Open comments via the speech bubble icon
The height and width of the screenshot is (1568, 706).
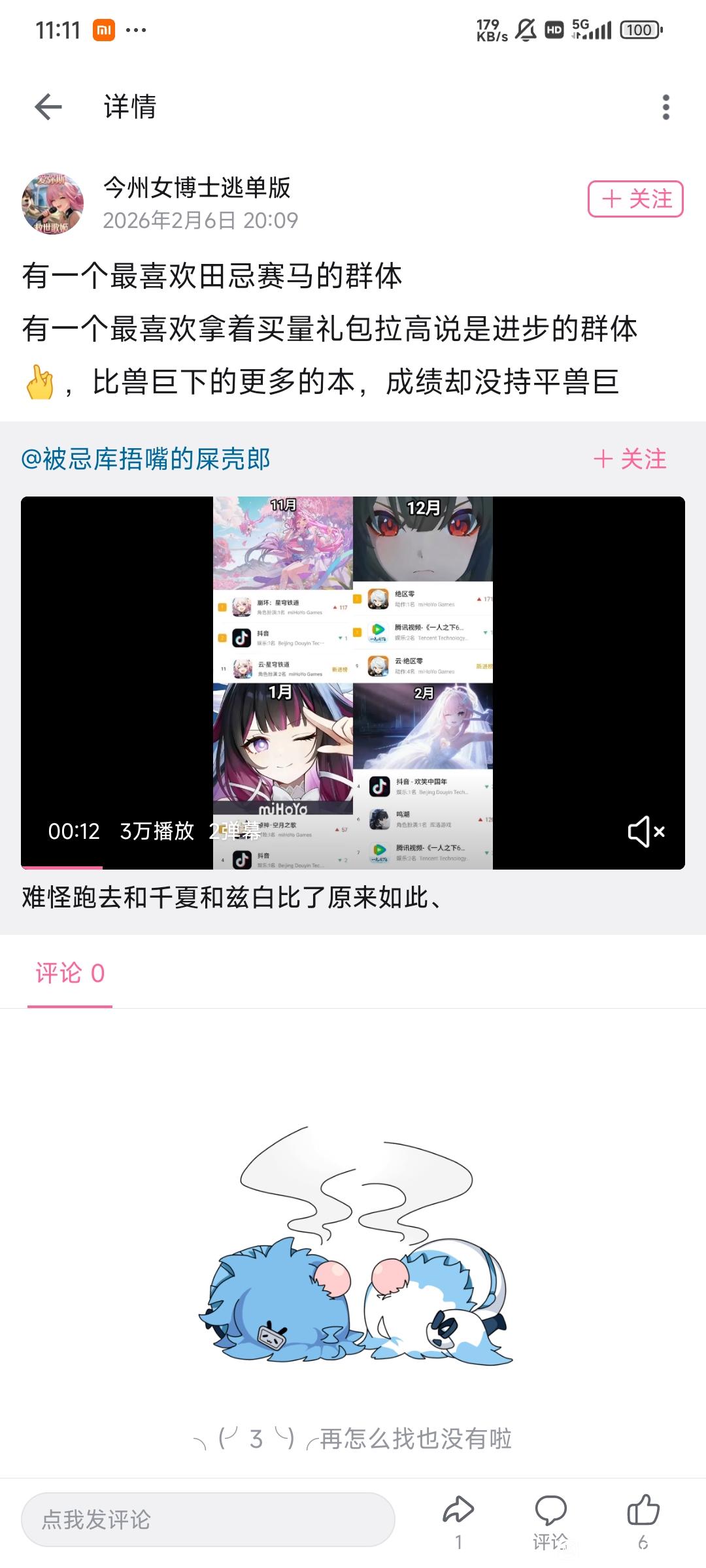pos(550,1521)
